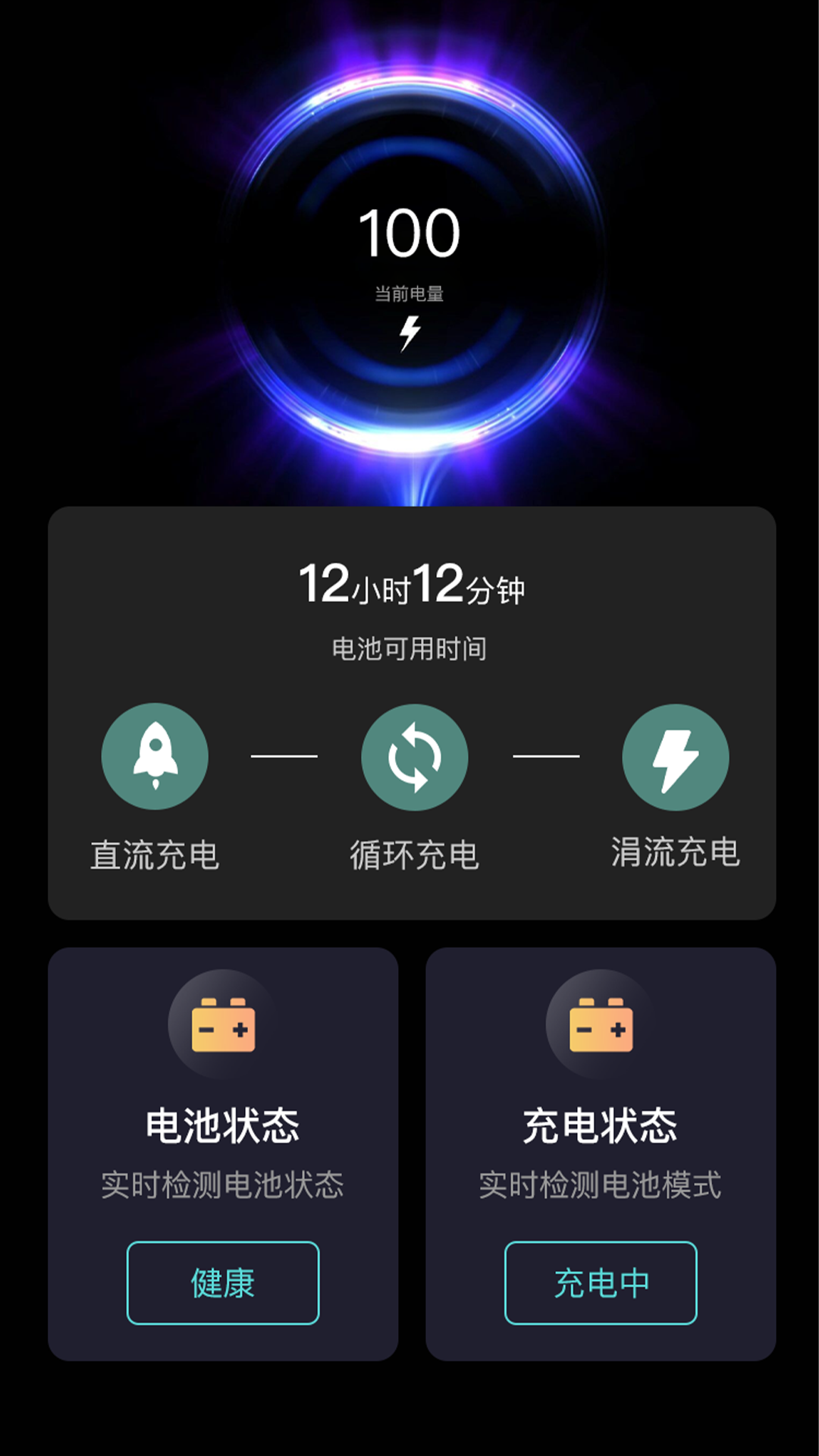
Task: Select the 循环充电 cycle icon
Action: (x=414, y=757)
